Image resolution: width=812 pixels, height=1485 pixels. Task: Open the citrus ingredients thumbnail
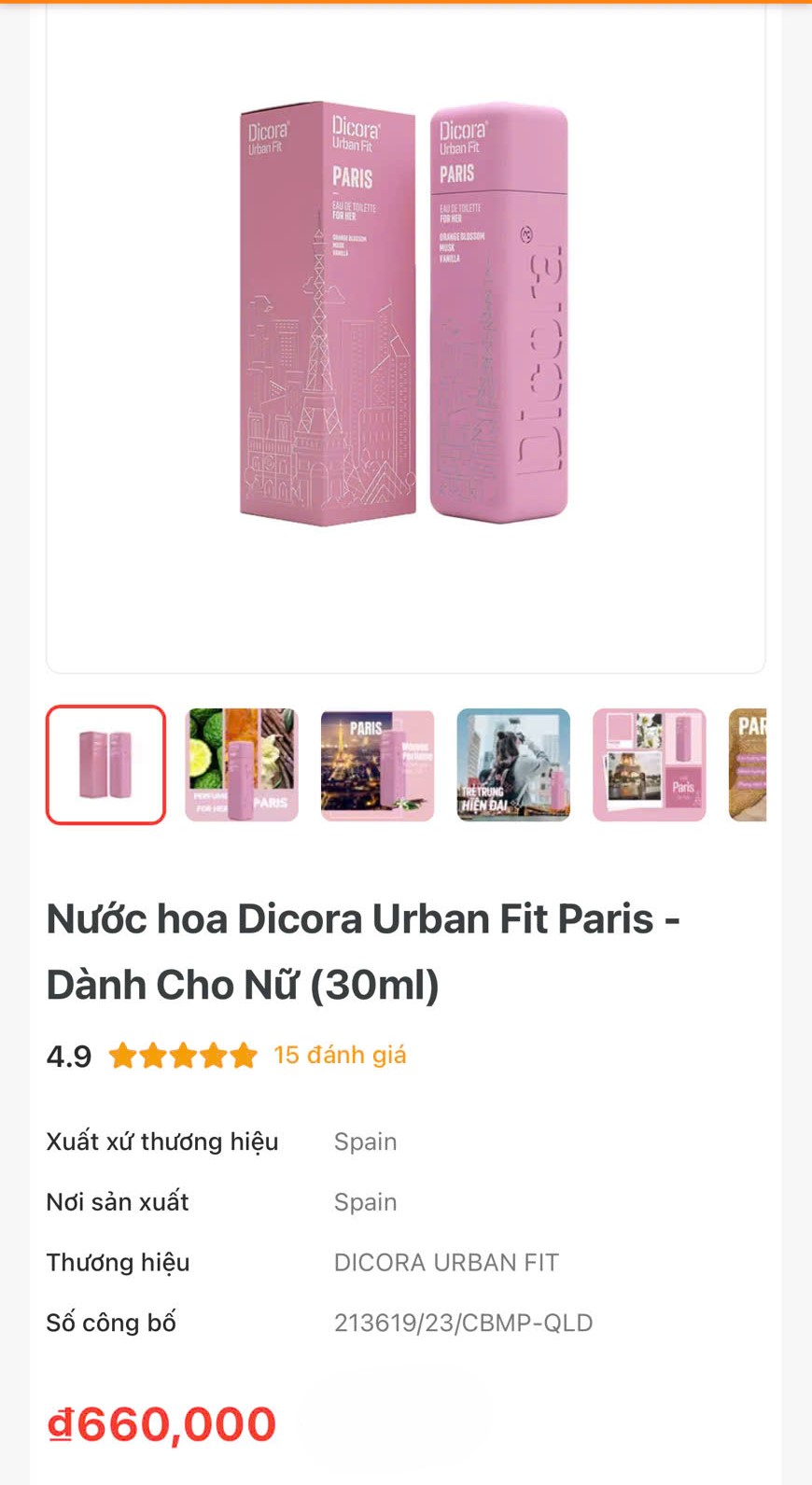(241, 764)
